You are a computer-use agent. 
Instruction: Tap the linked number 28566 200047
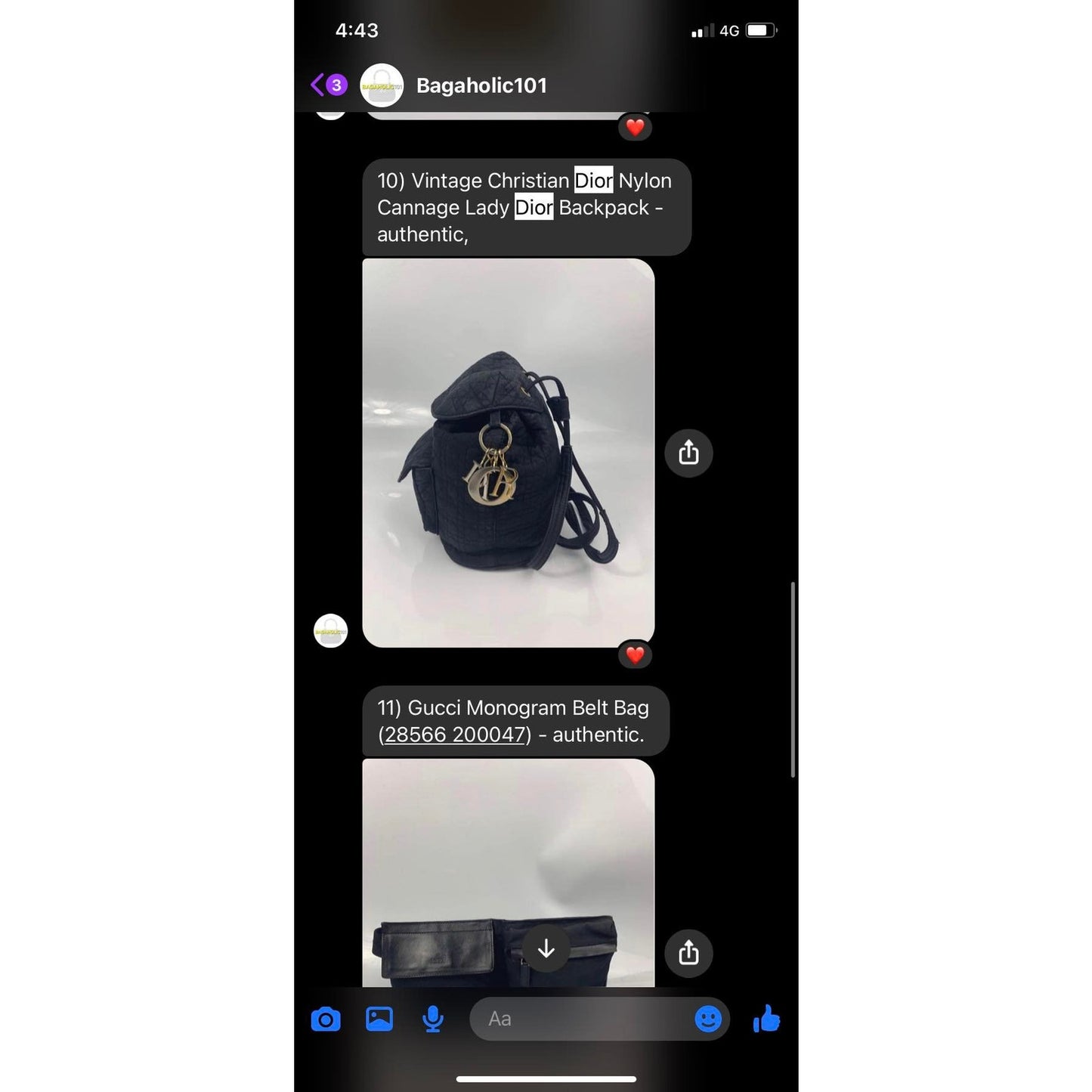(x=455, y=735)
